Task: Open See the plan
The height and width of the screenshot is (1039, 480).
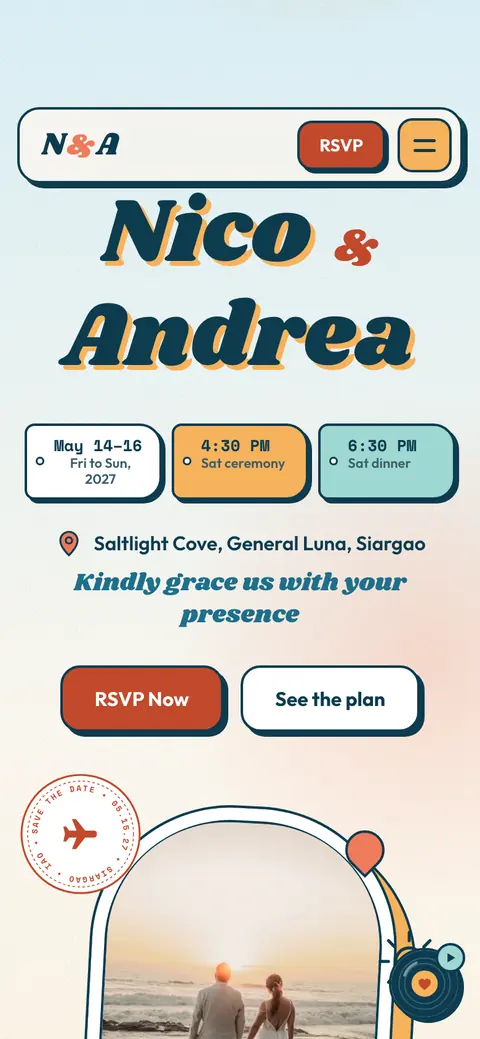Action: [330, 699]
